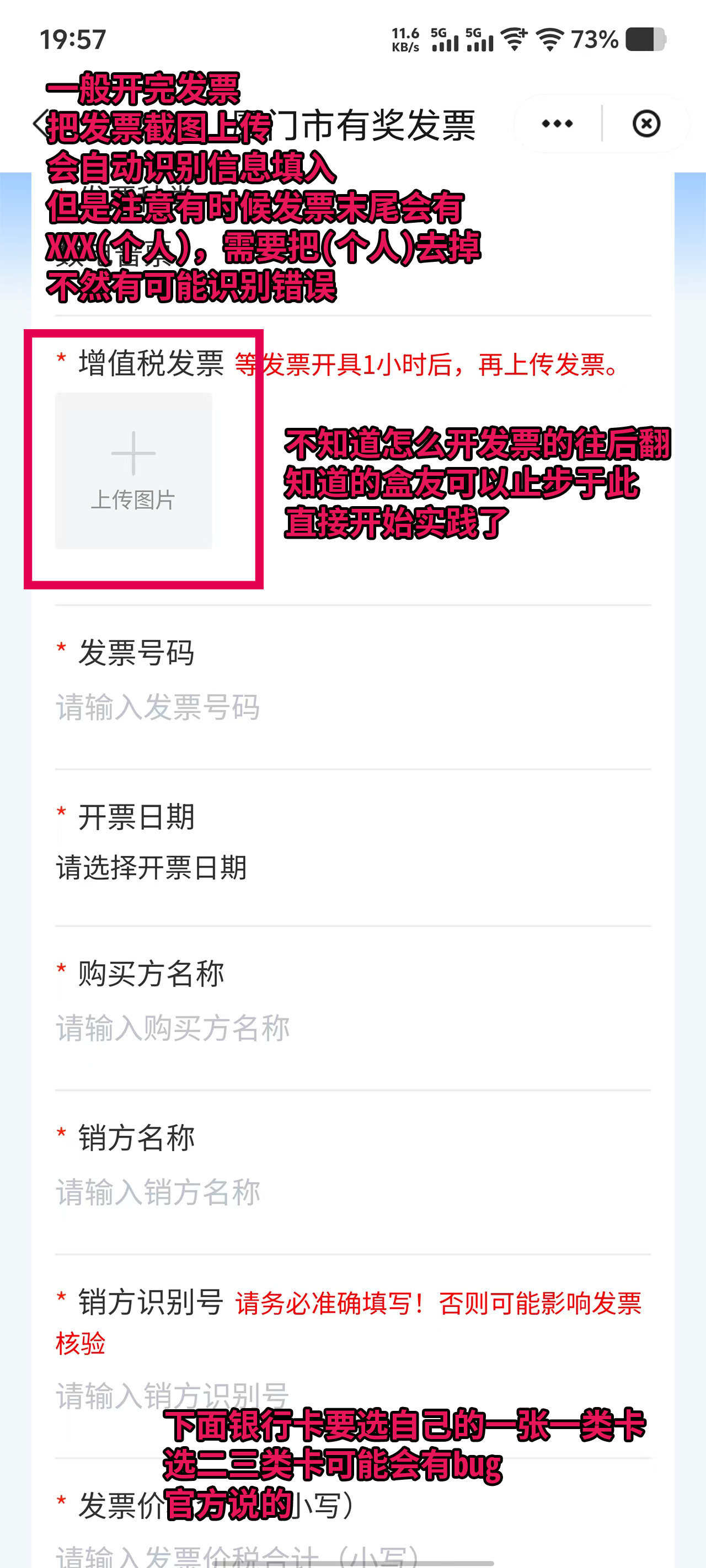Open the mini program's three-dot menu

[x=557, y=123]
